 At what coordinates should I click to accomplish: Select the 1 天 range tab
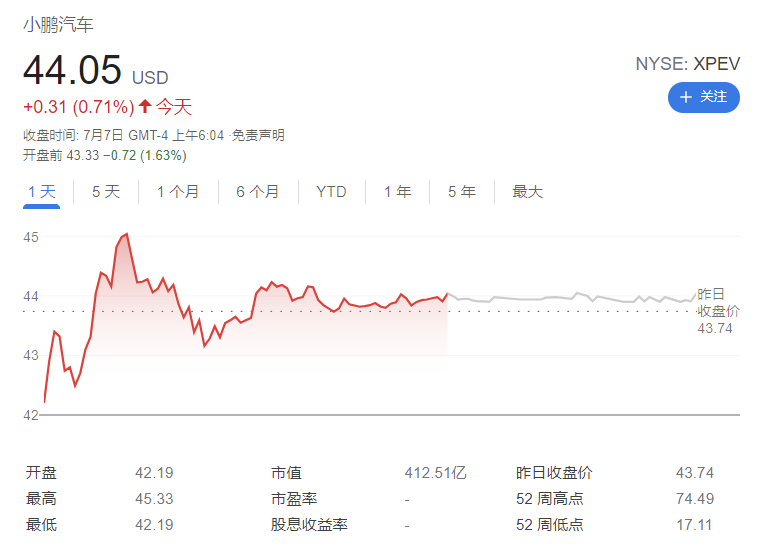pos(42,191)
